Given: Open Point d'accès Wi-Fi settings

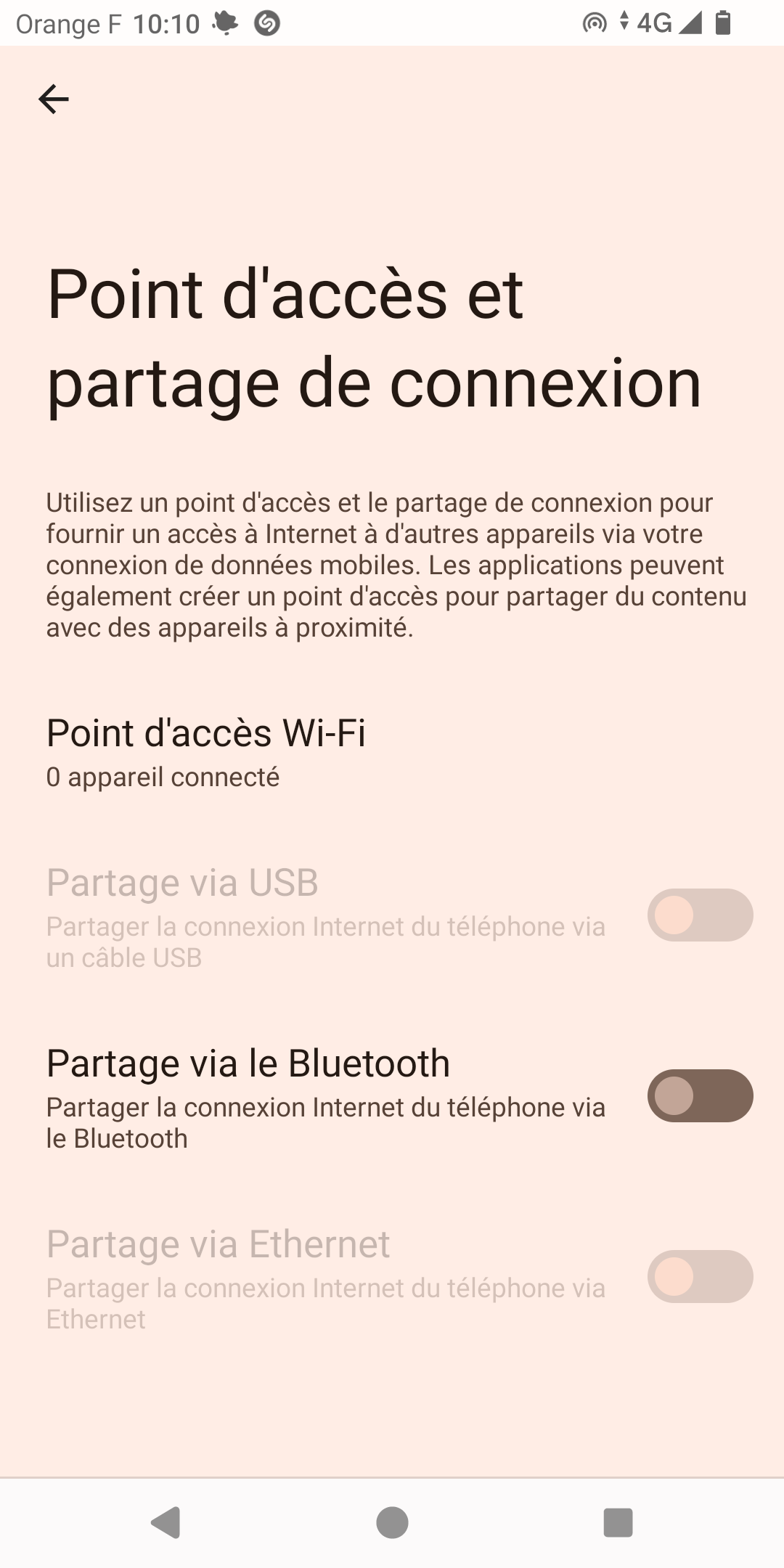Looking at the screenshot, I should pos(392,753).
